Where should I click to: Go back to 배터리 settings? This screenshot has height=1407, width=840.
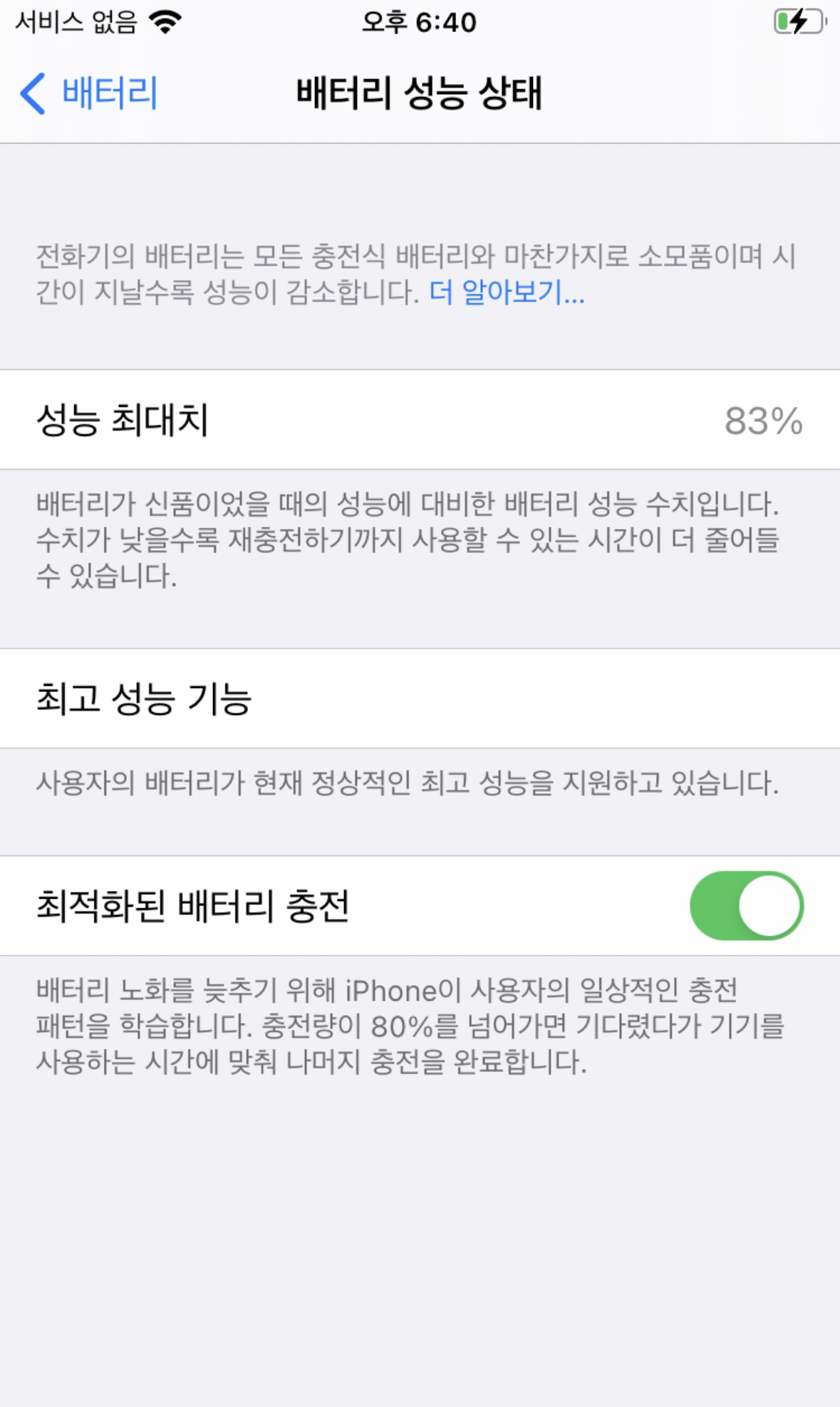(x=89, y=93)
